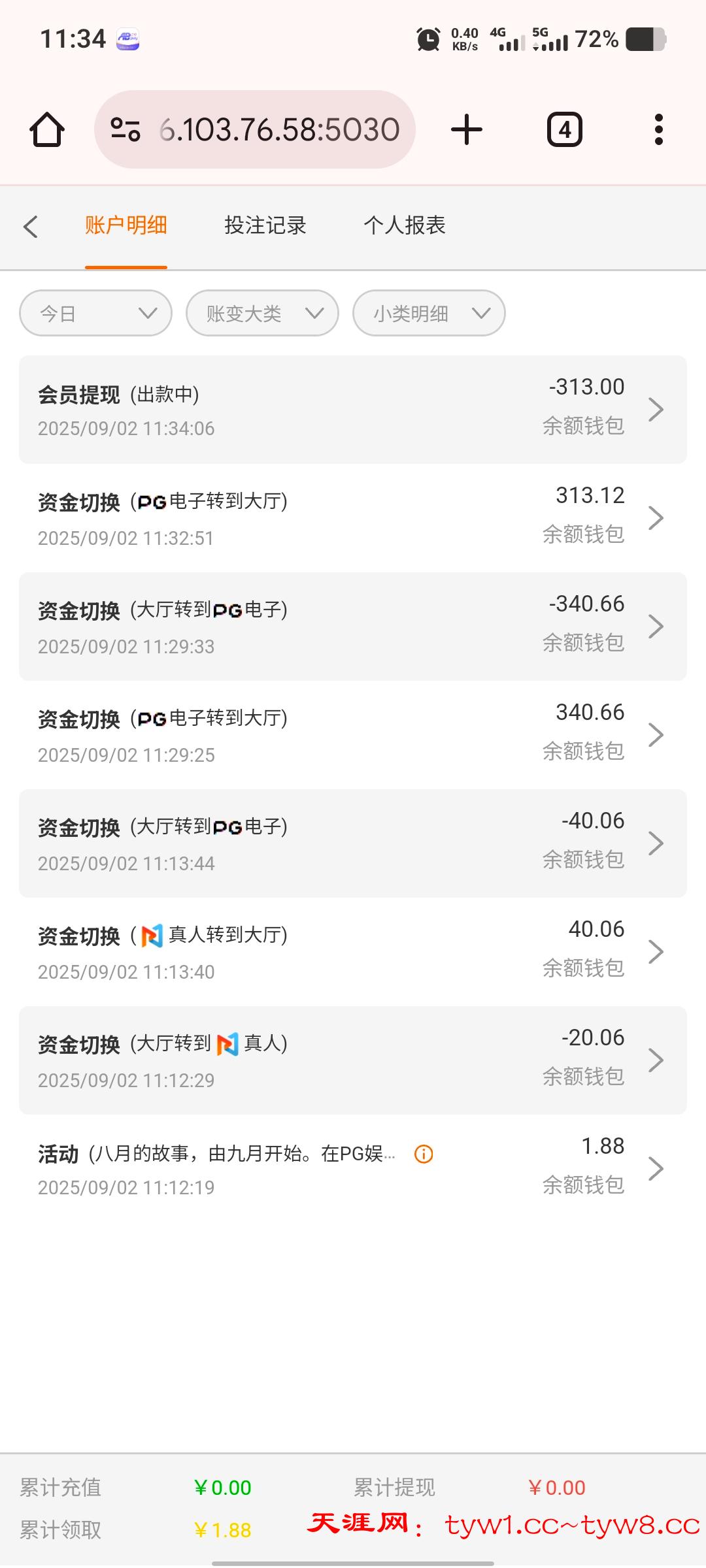
Task: Open the -20.06 大厅转到真人 record
Action: click(x=353, y=1060)
